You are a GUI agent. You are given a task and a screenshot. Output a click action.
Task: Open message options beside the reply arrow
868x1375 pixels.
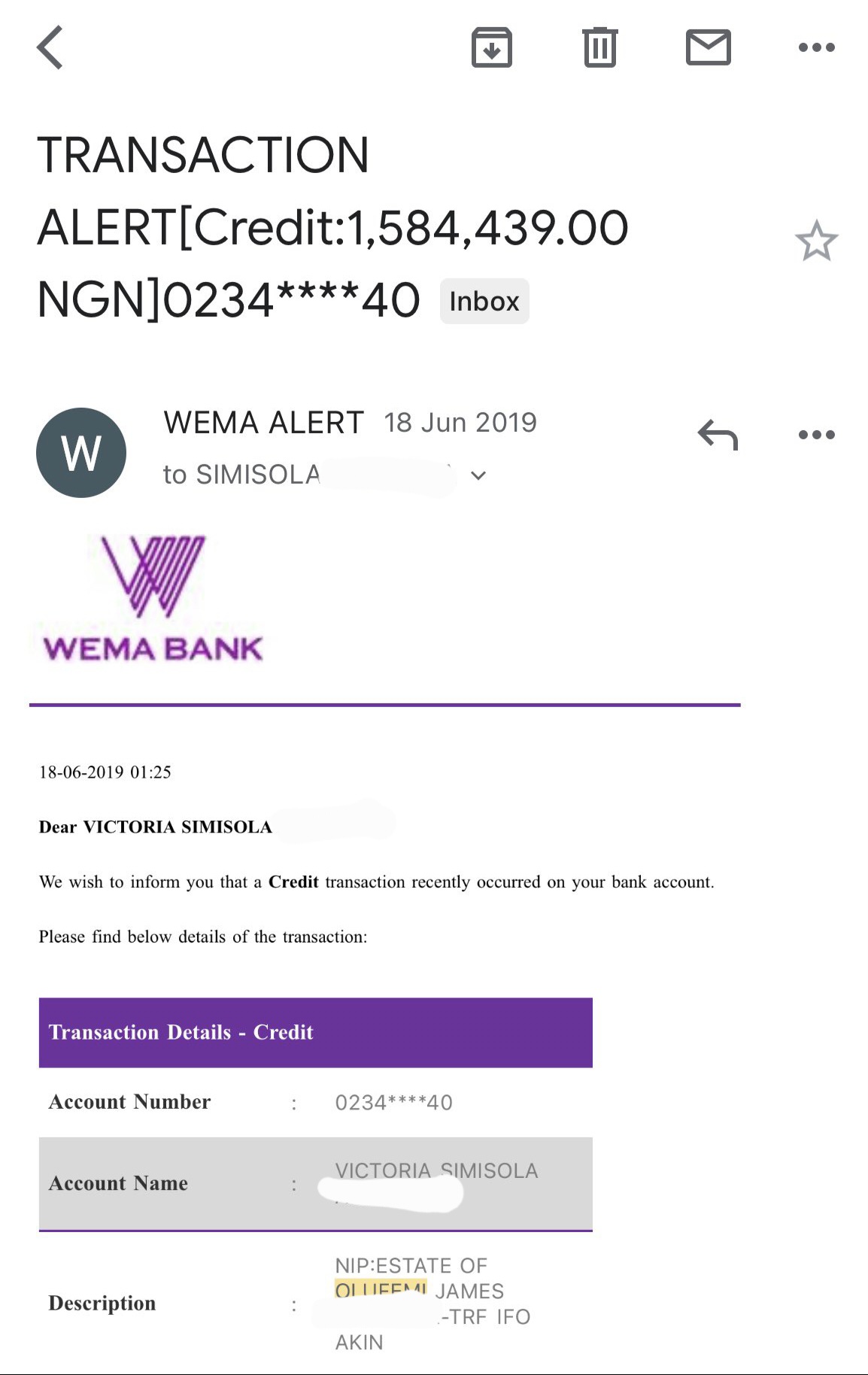[x=816, y=435]
